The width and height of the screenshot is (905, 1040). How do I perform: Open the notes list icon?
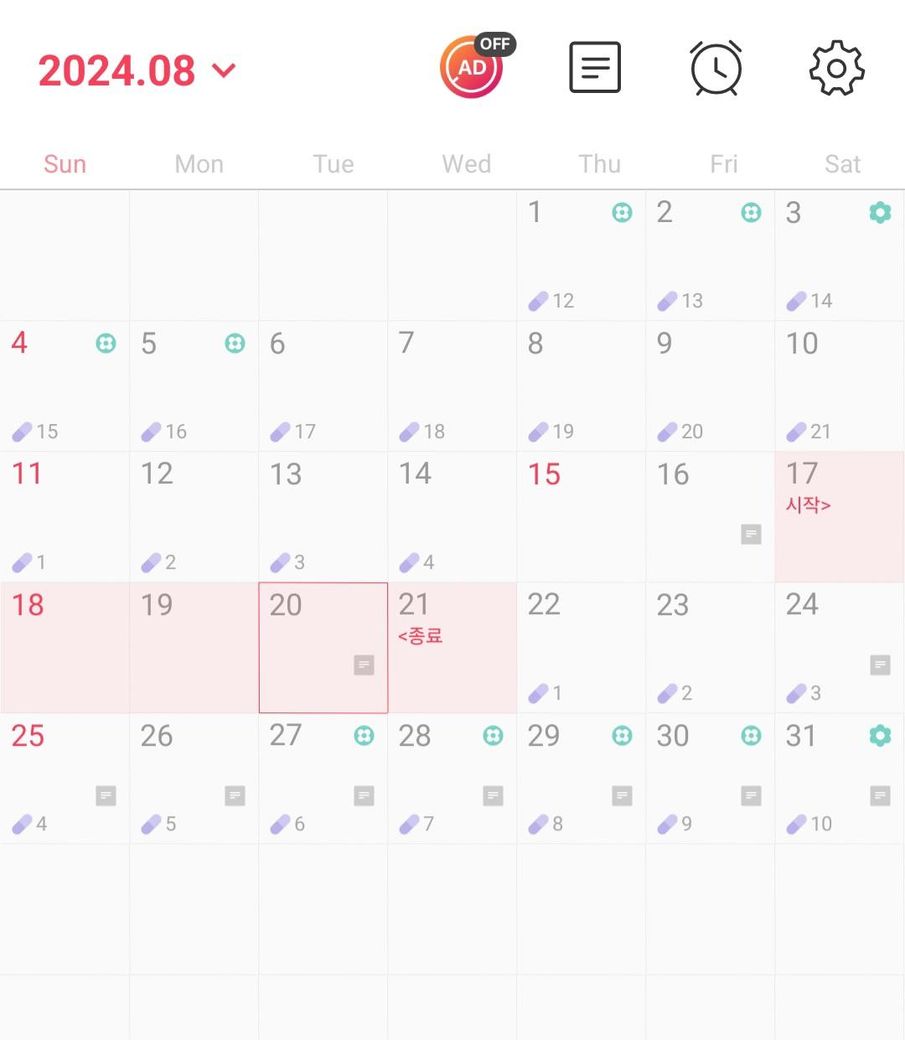[x=595, y=68]
